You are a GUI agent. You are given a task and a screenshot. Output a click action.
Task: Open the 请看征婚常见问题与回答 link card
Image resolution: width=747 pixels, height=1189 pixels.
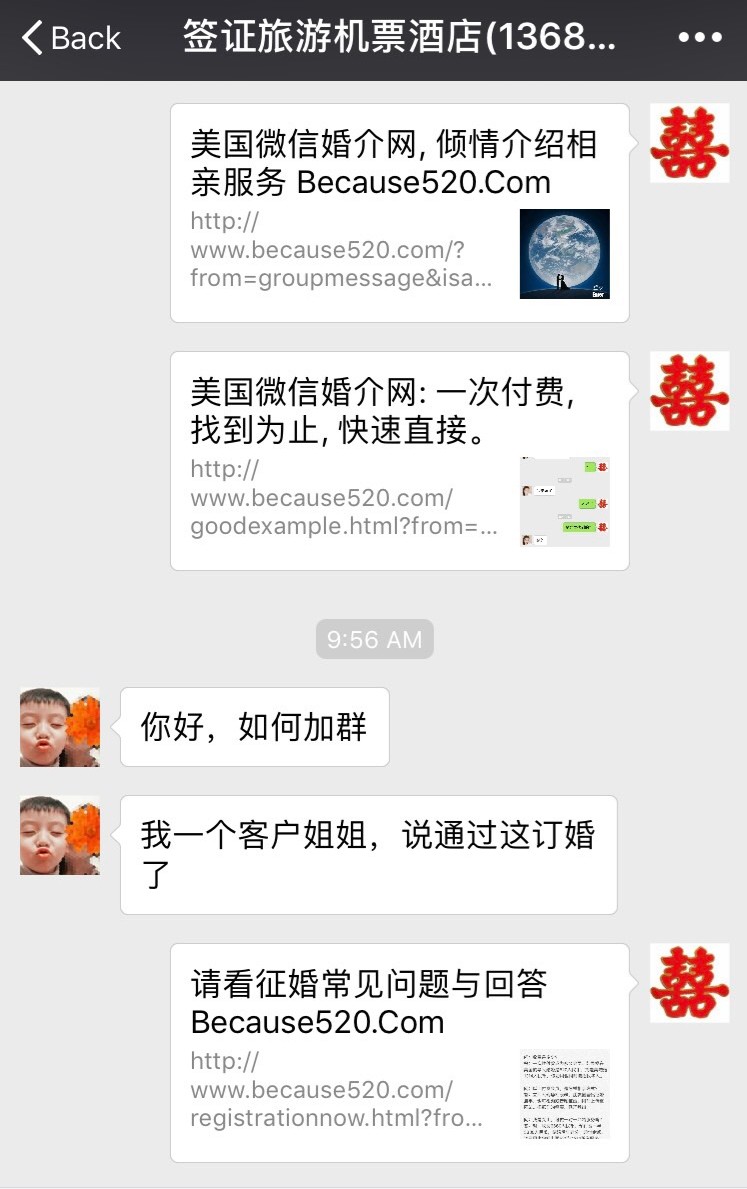click(x=399, y=1053)
